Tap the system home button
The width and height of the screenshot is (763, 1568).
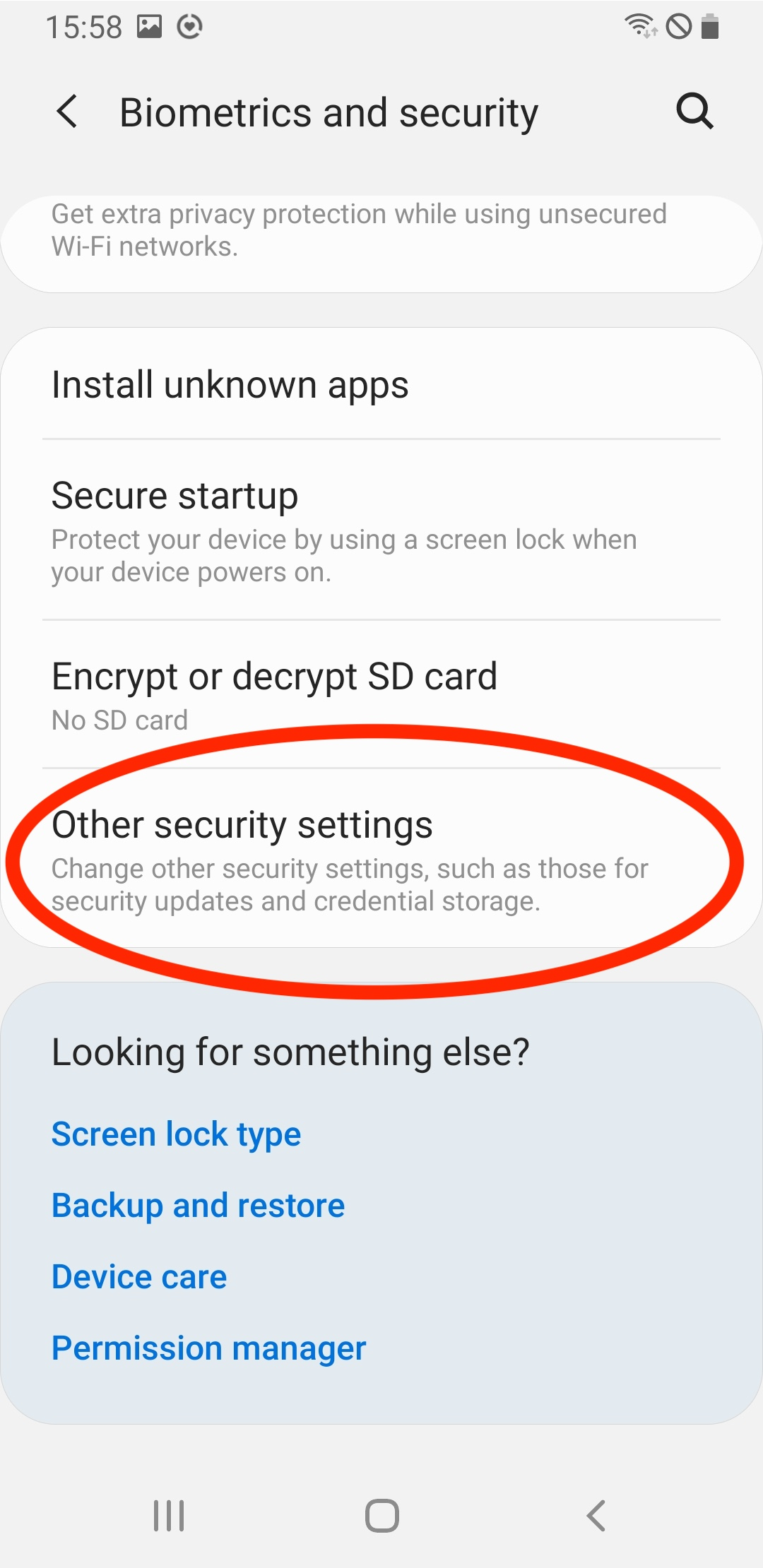(382, 1516)
